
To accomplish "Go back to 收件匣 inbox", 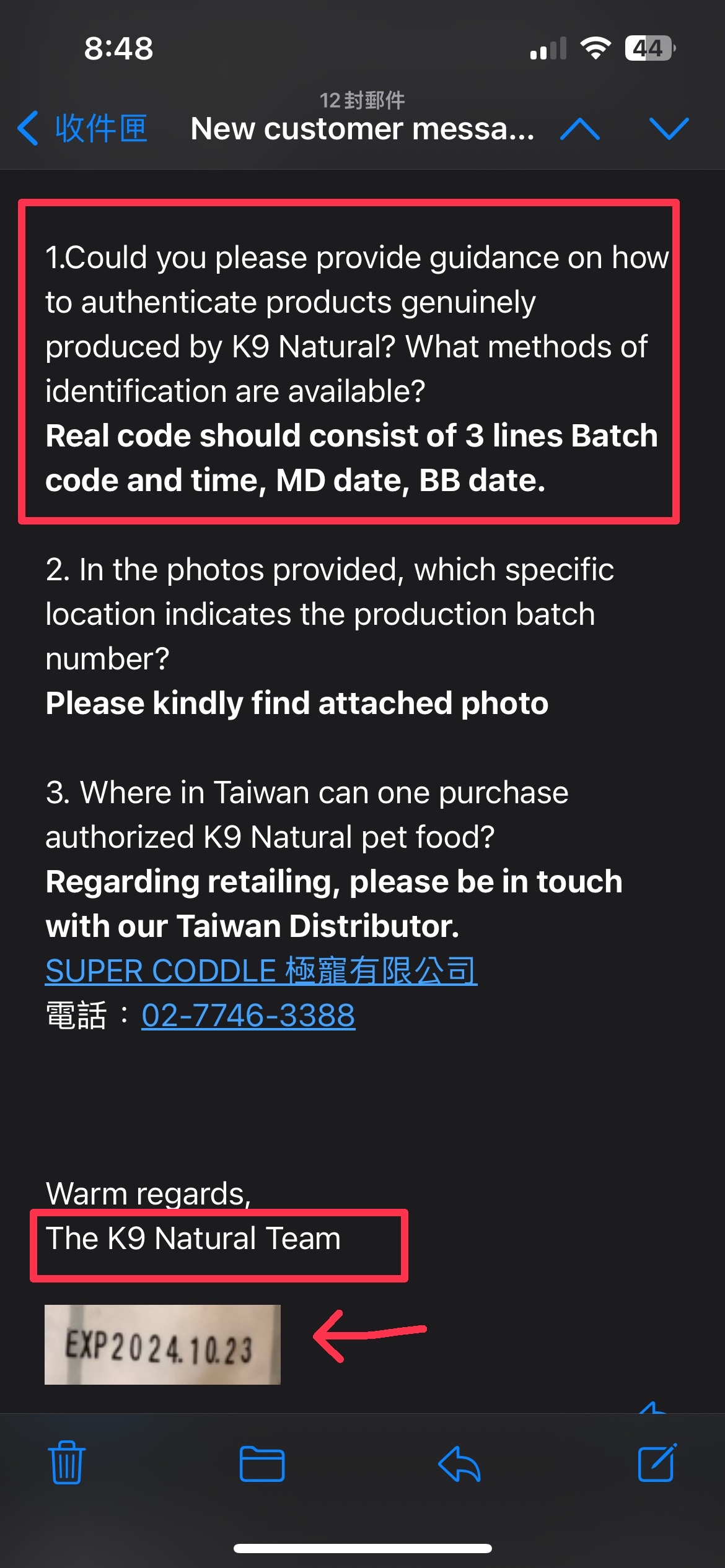I will (x=83, y=129).
